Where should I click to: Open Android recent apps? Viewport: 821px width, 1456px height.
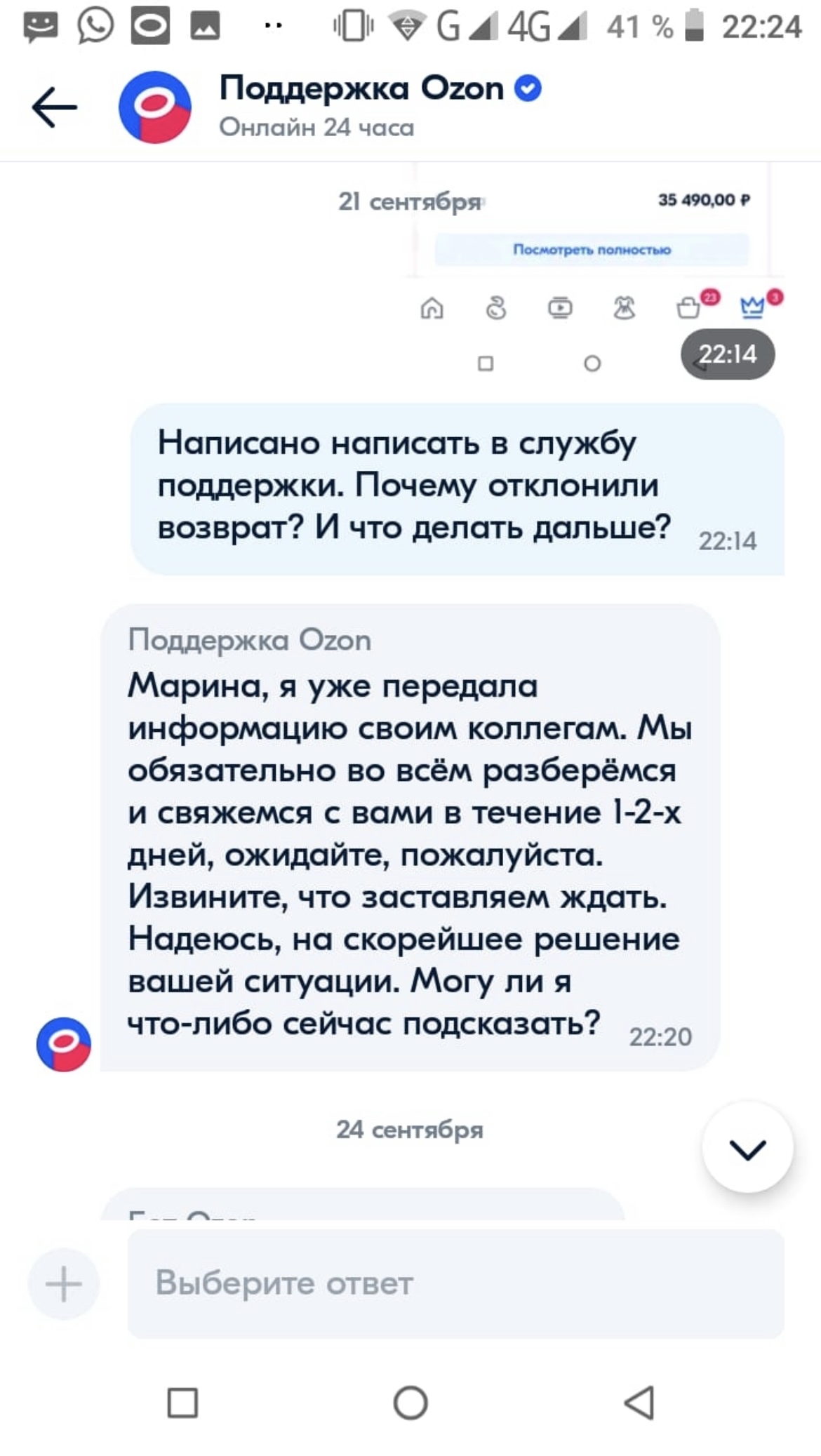point(182,1403)
